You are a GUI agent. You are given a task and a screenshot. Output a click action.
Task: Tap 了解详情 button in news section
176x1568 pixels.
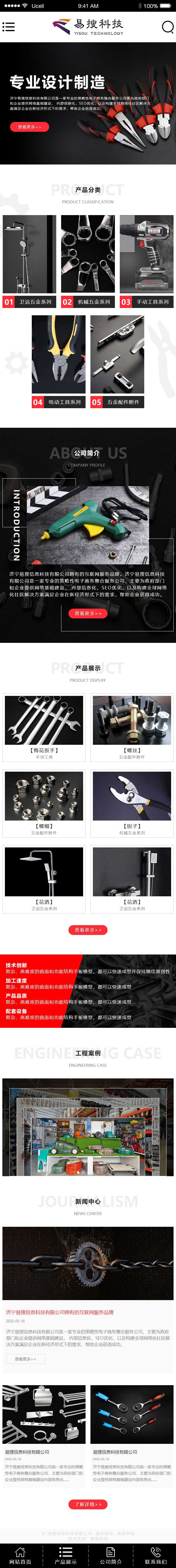click(x=88, y=1504)
